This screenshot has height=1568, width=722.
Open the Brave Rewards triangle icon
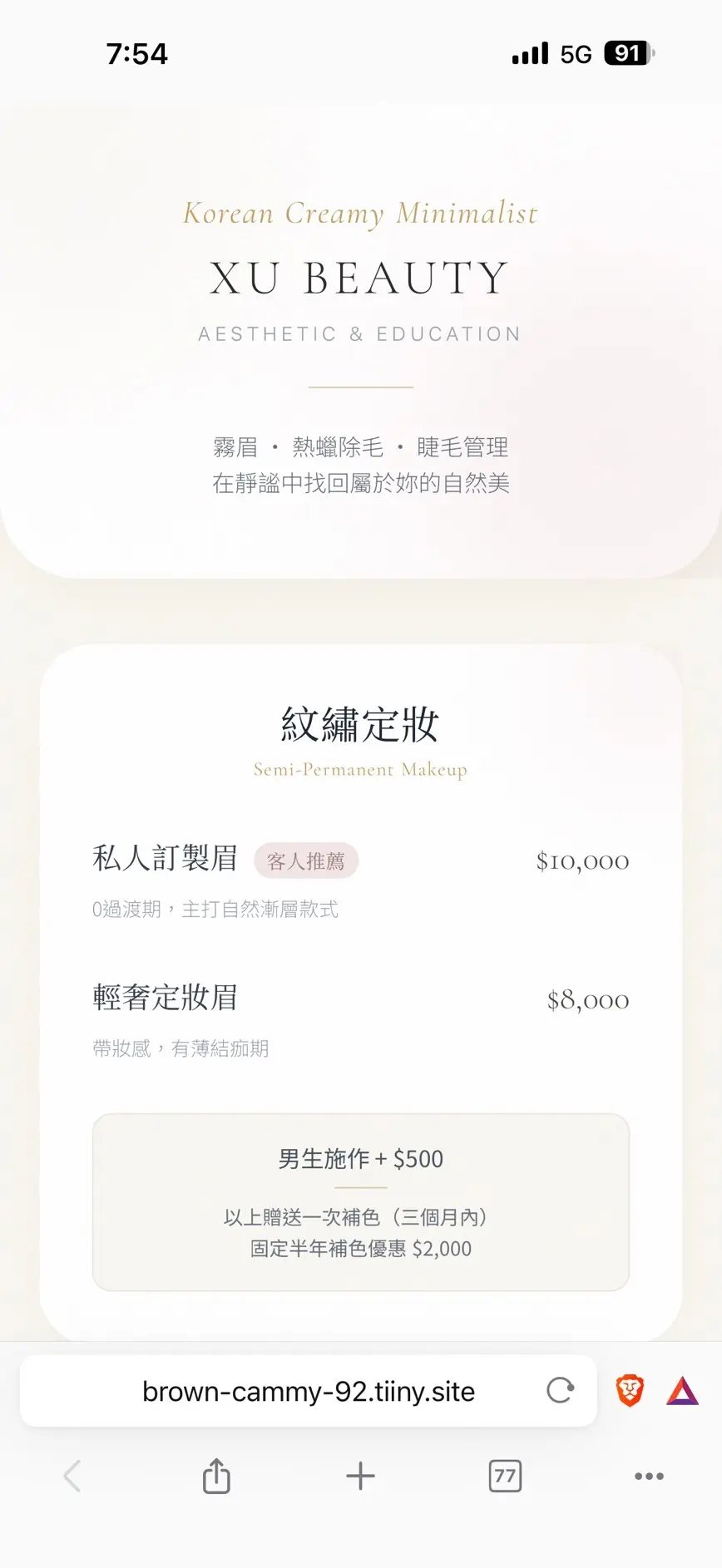coord(682,1391)
